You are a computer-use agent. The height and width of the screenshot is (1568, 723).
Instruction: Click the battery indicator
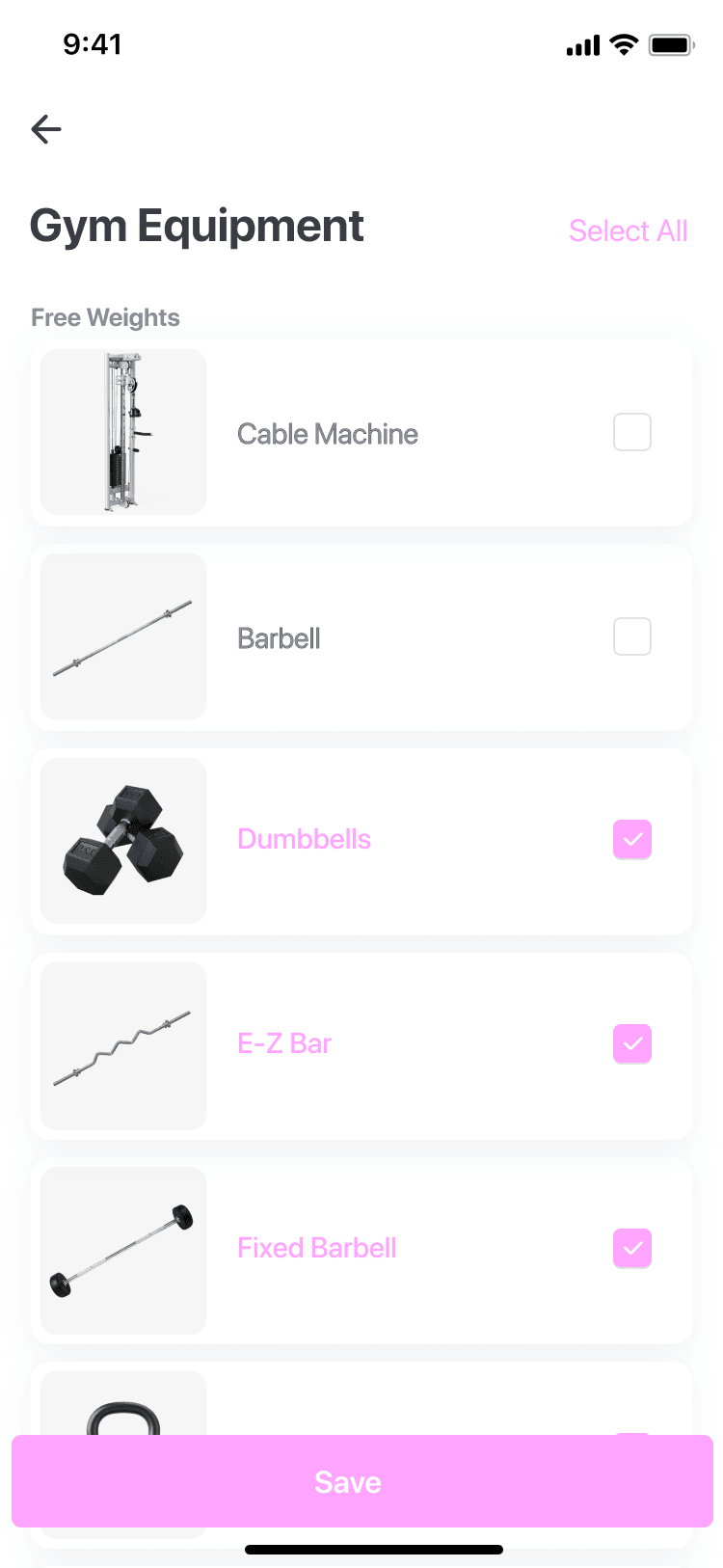tap(671, 43)
